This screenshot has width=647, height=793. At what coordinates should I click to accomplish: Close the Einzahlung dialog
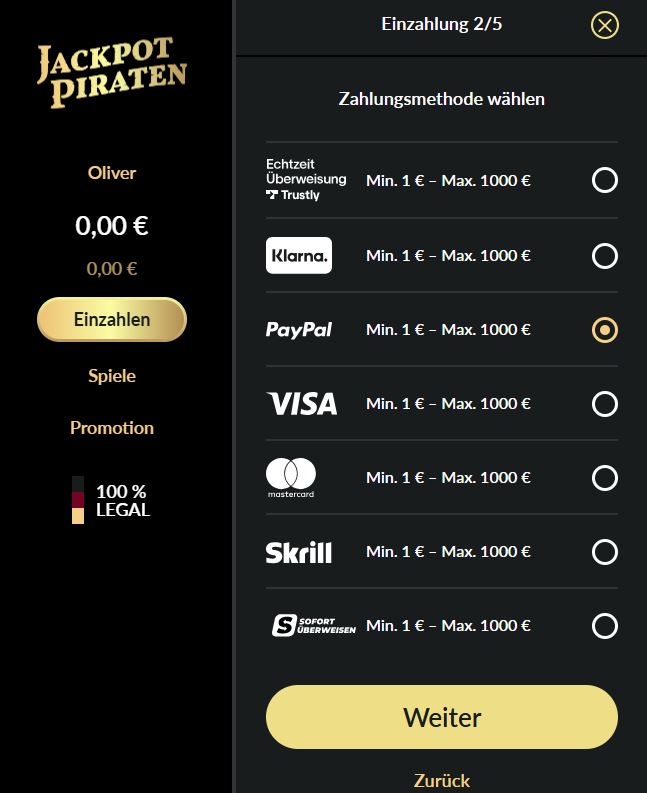pyautogui.click(x=605, y=25)
